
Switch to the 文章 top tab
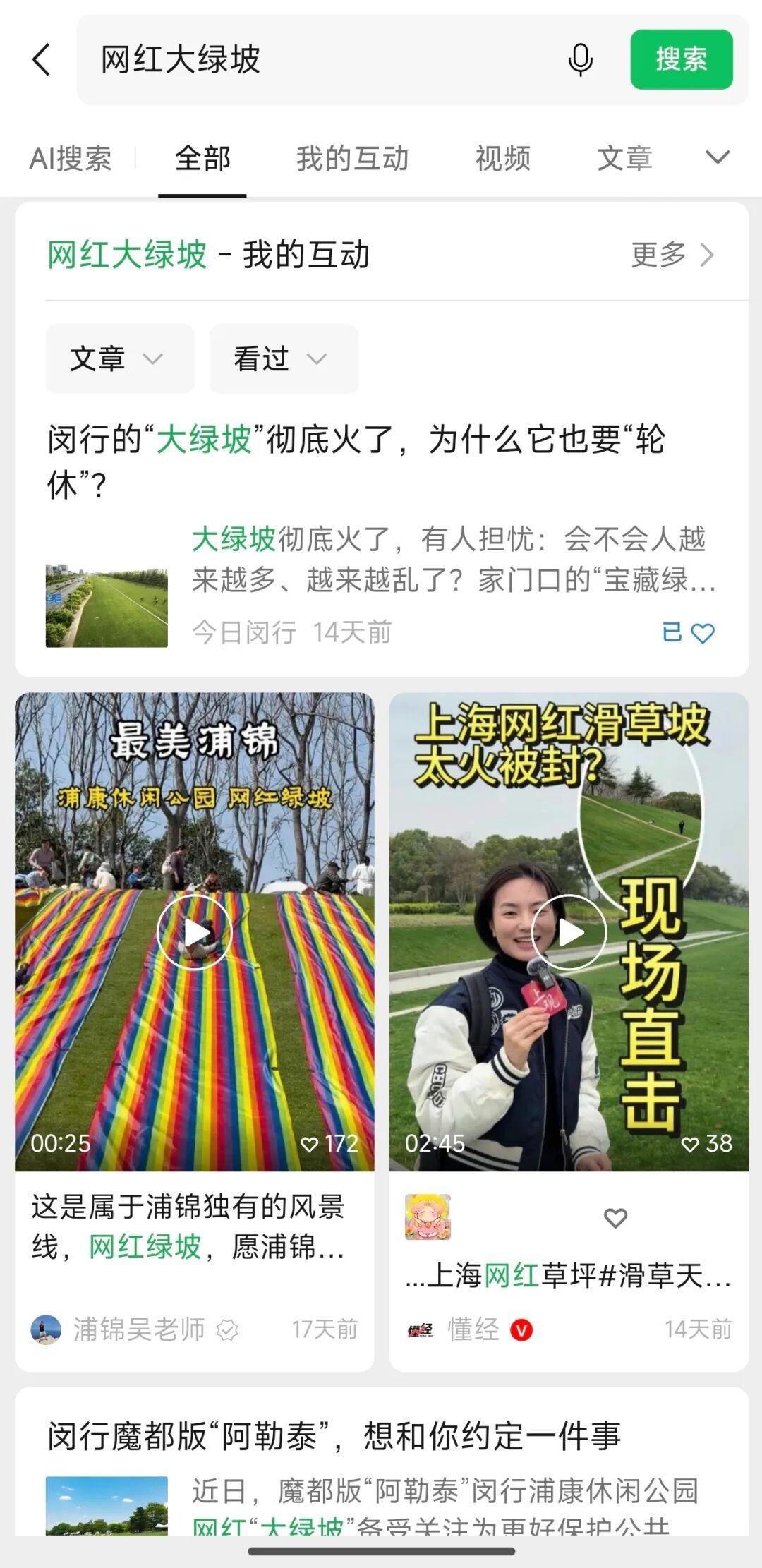coord(624,158)
